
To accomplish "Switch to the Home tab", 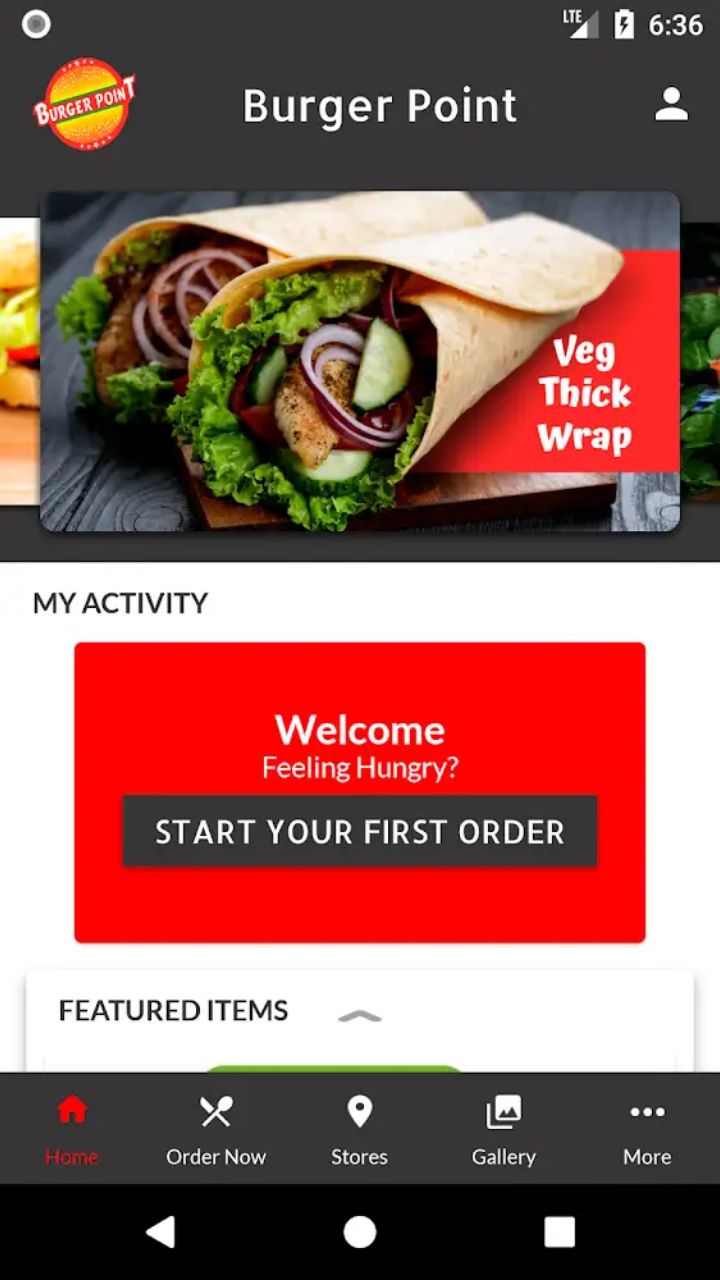I will point(72,1130).
